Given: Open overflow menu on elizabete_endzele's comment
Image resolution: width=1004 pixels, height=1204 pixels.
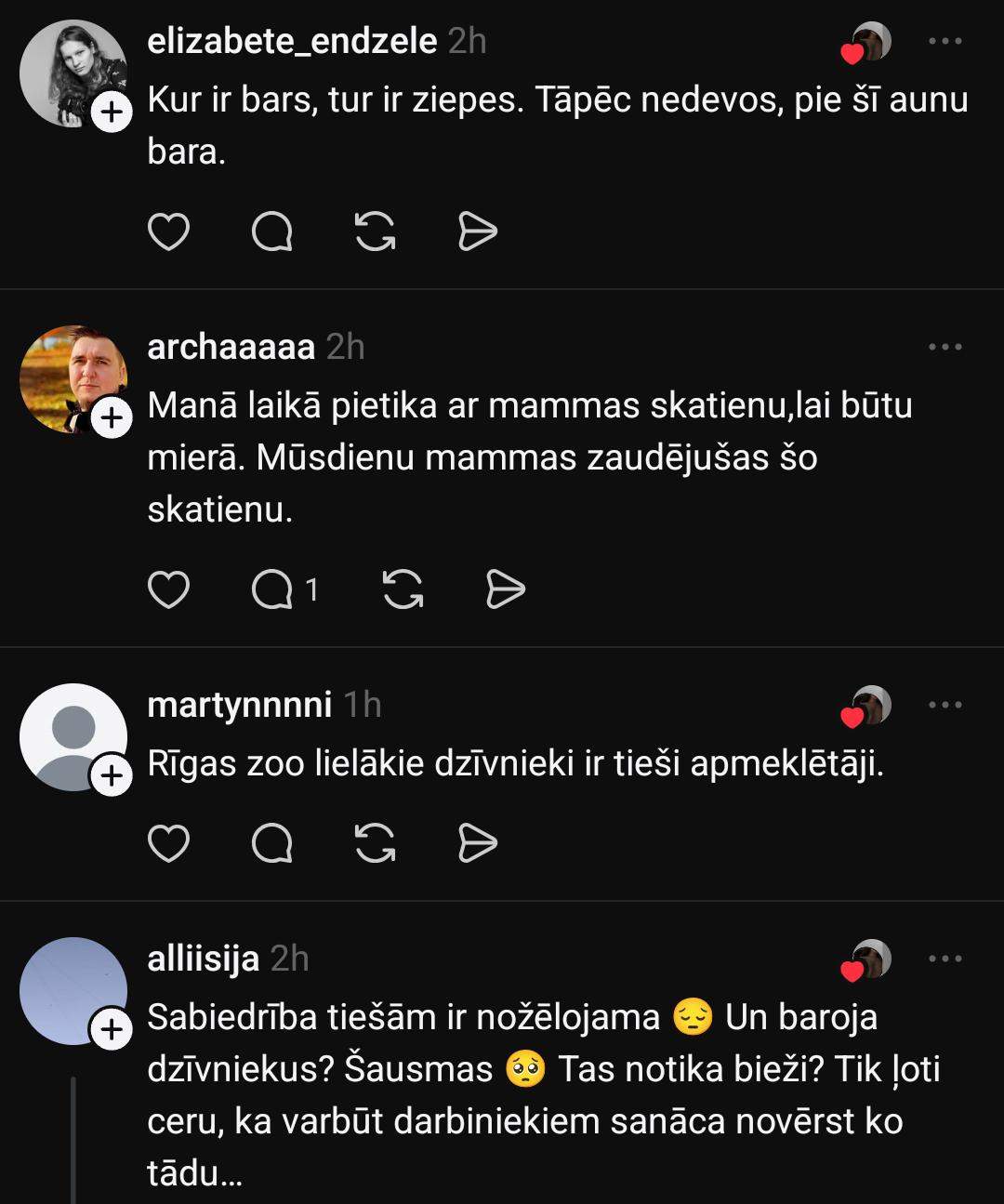Looking at the screenshot, I should 945,42.
